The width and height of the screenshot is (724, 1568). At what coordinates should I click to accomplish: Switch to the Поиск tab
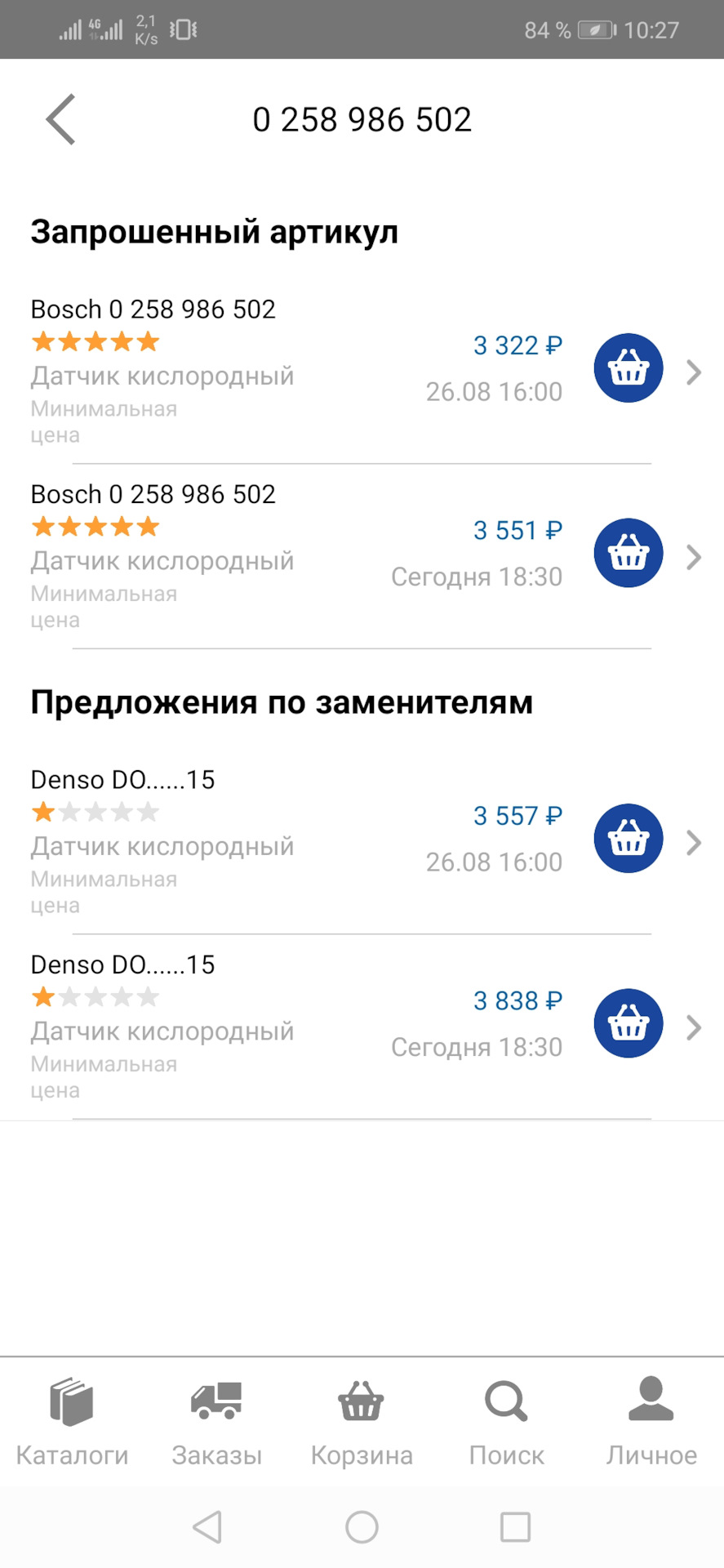tap(506, 1421)
